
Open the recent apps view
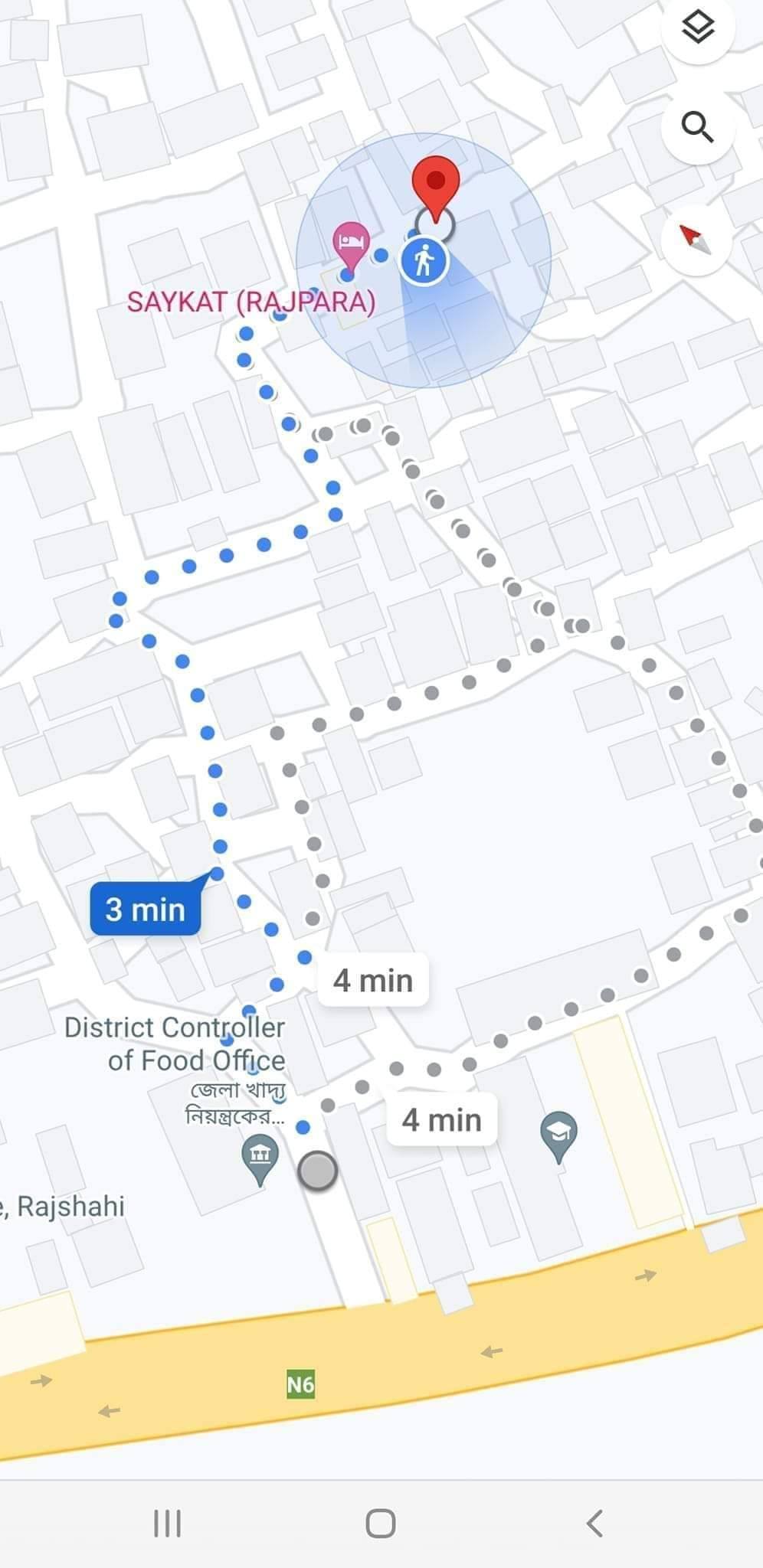167,1523
